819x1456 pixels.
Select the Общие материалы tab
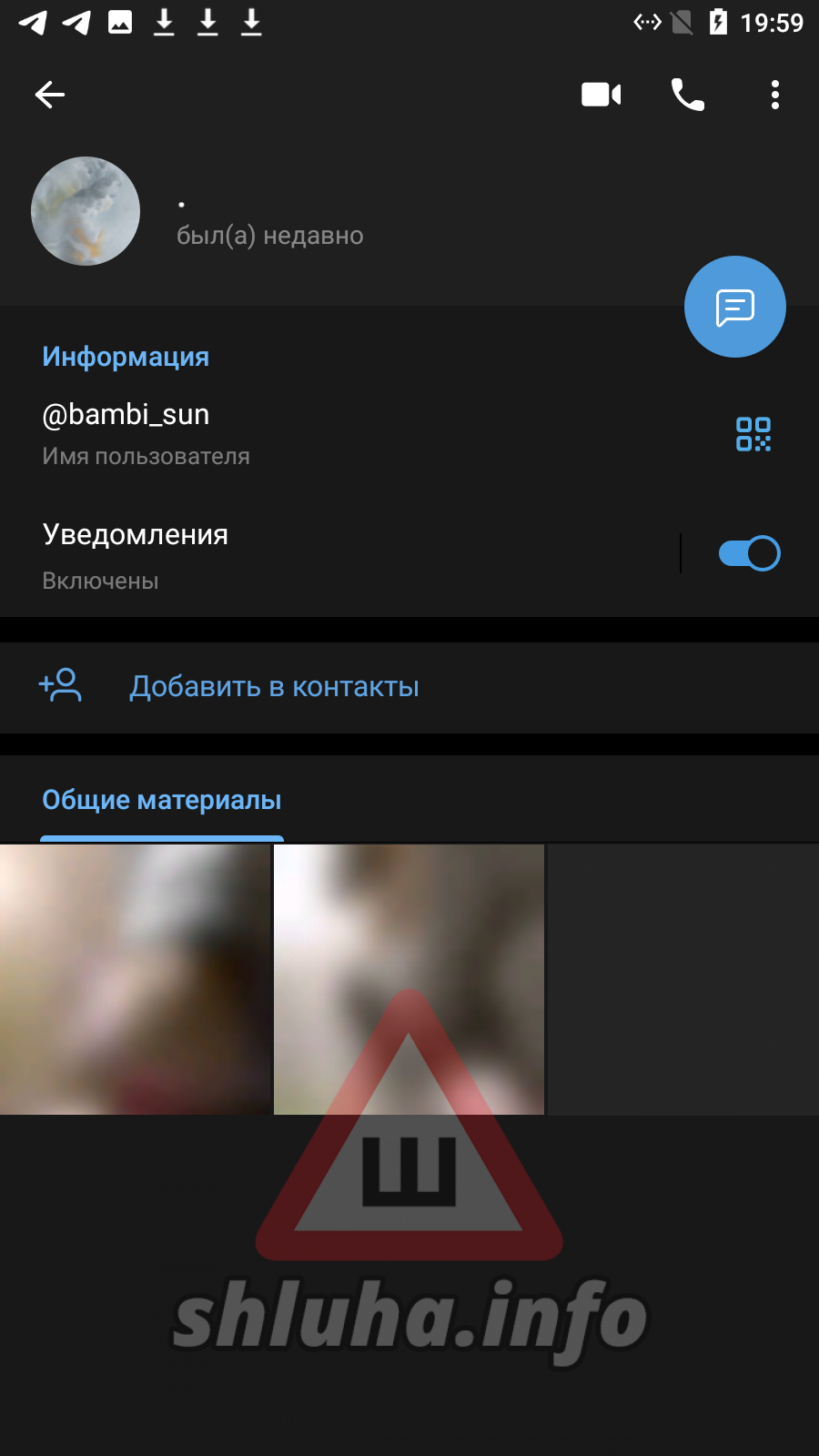[162, 800]
